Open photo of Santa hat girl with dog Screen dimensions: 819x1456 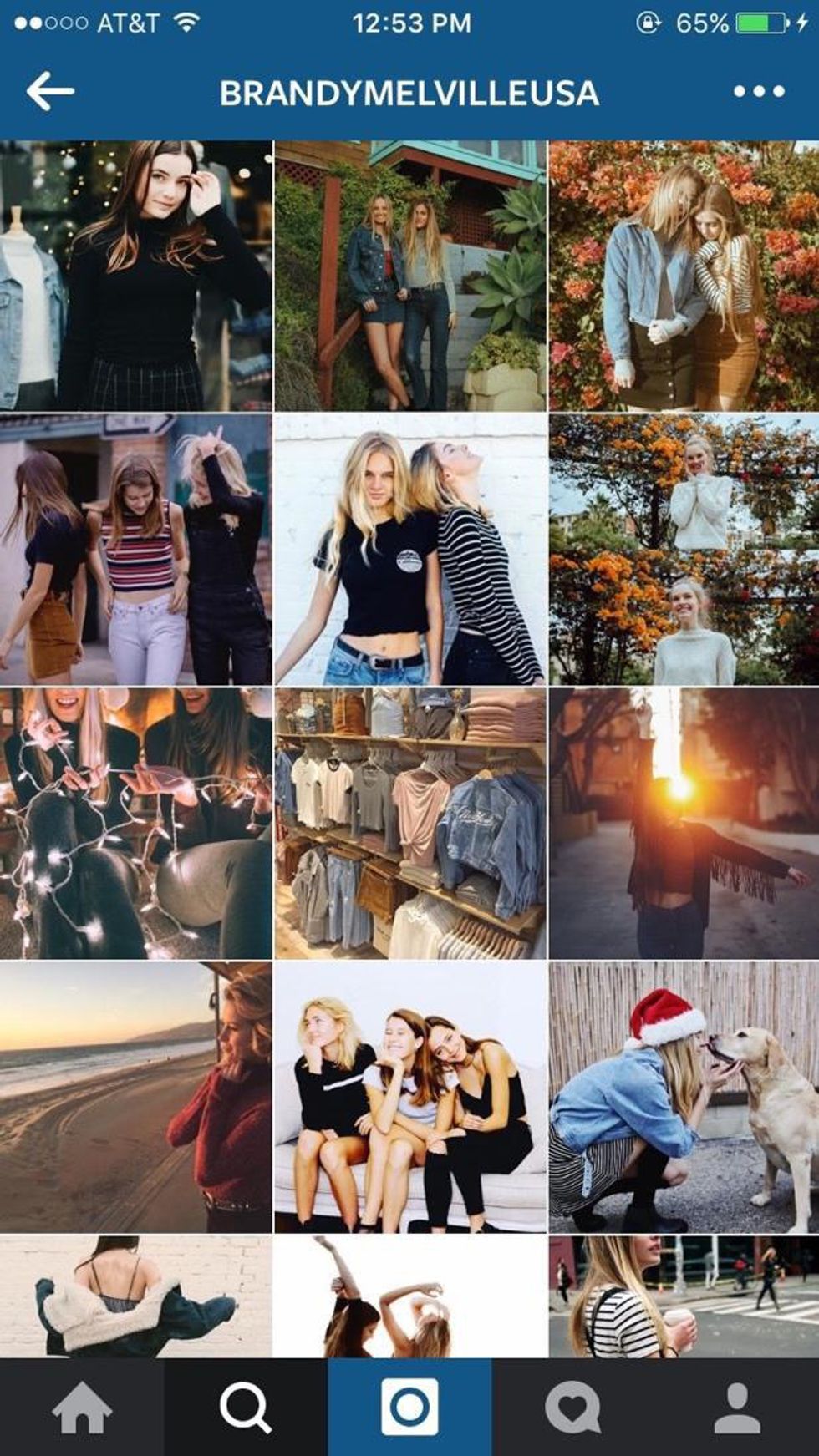[x=684, y=1097]
